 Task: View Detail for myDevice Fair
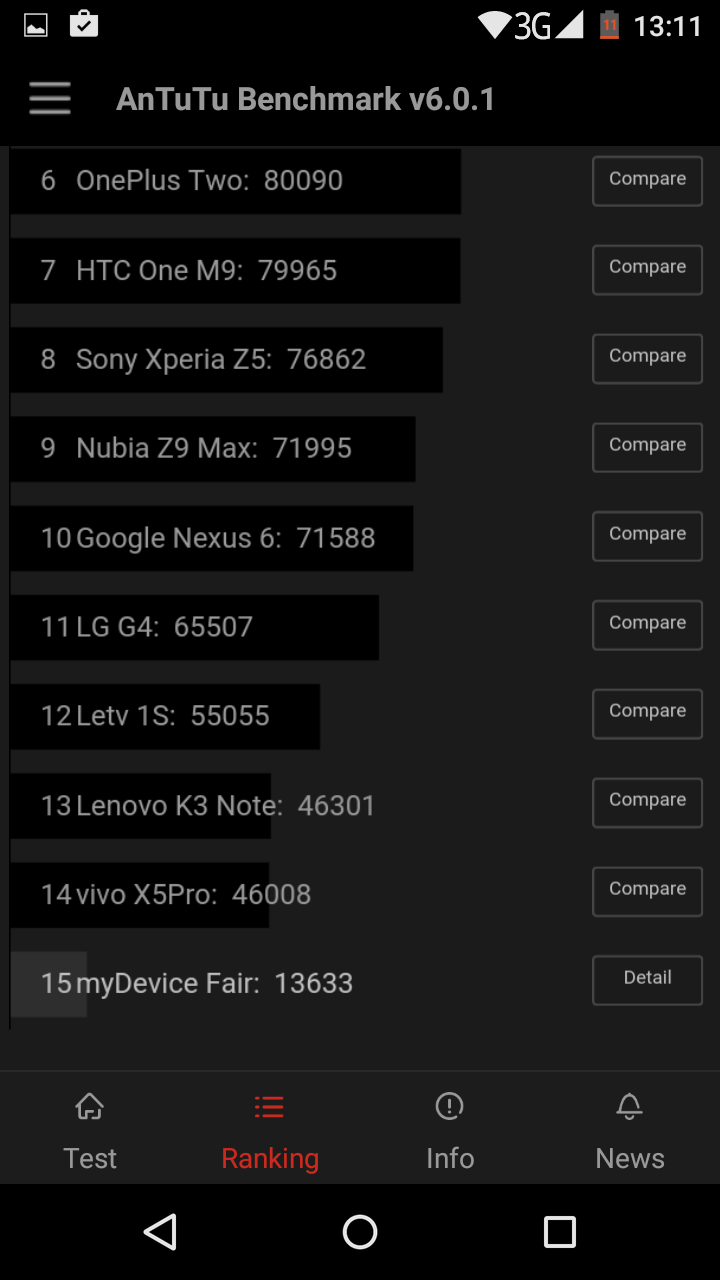click(647, 980)
